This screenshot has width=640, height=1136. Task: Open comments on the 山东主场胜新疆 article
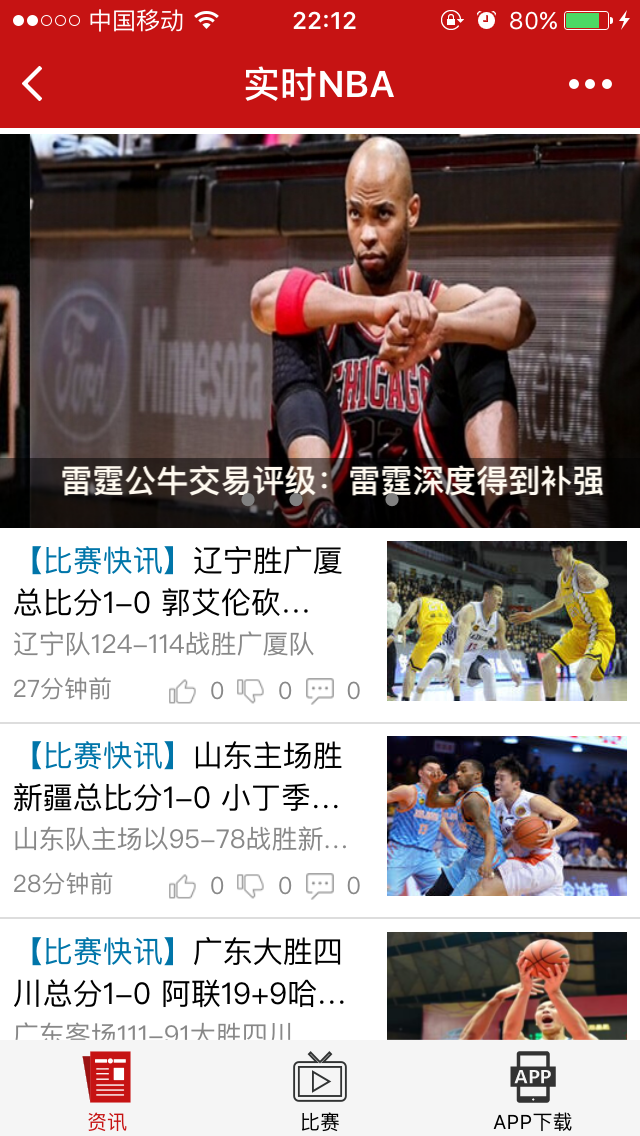click(320, 885)
